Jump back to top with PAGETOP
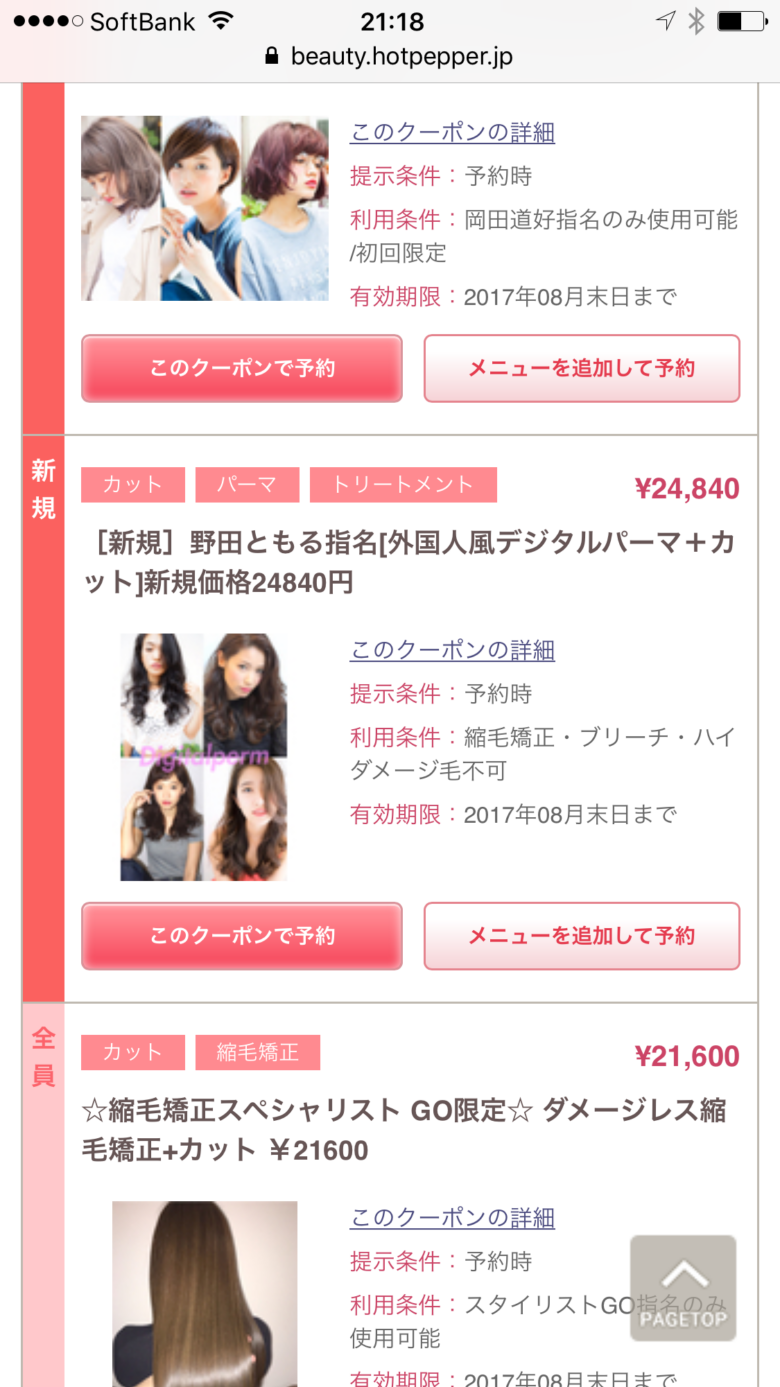 coord(683,1288)
